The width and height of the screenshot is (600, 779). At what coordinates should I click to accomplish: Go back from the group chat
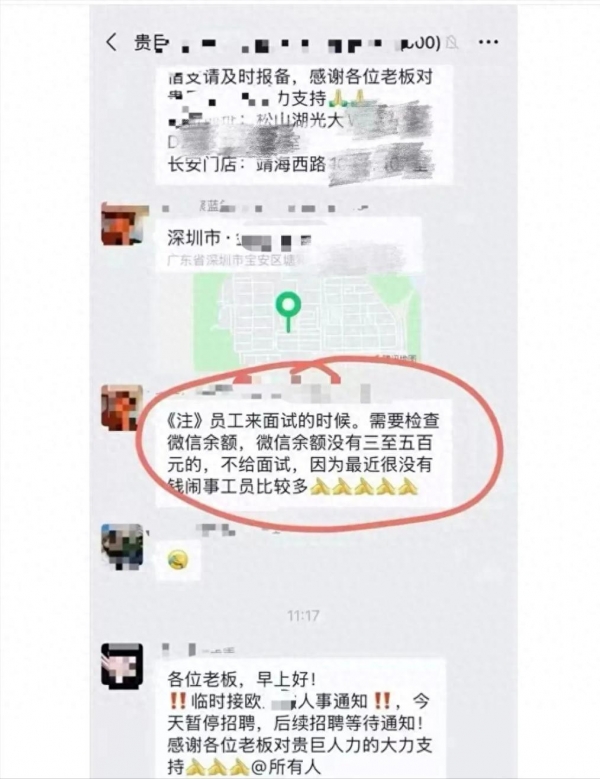[x=112, y=42]
